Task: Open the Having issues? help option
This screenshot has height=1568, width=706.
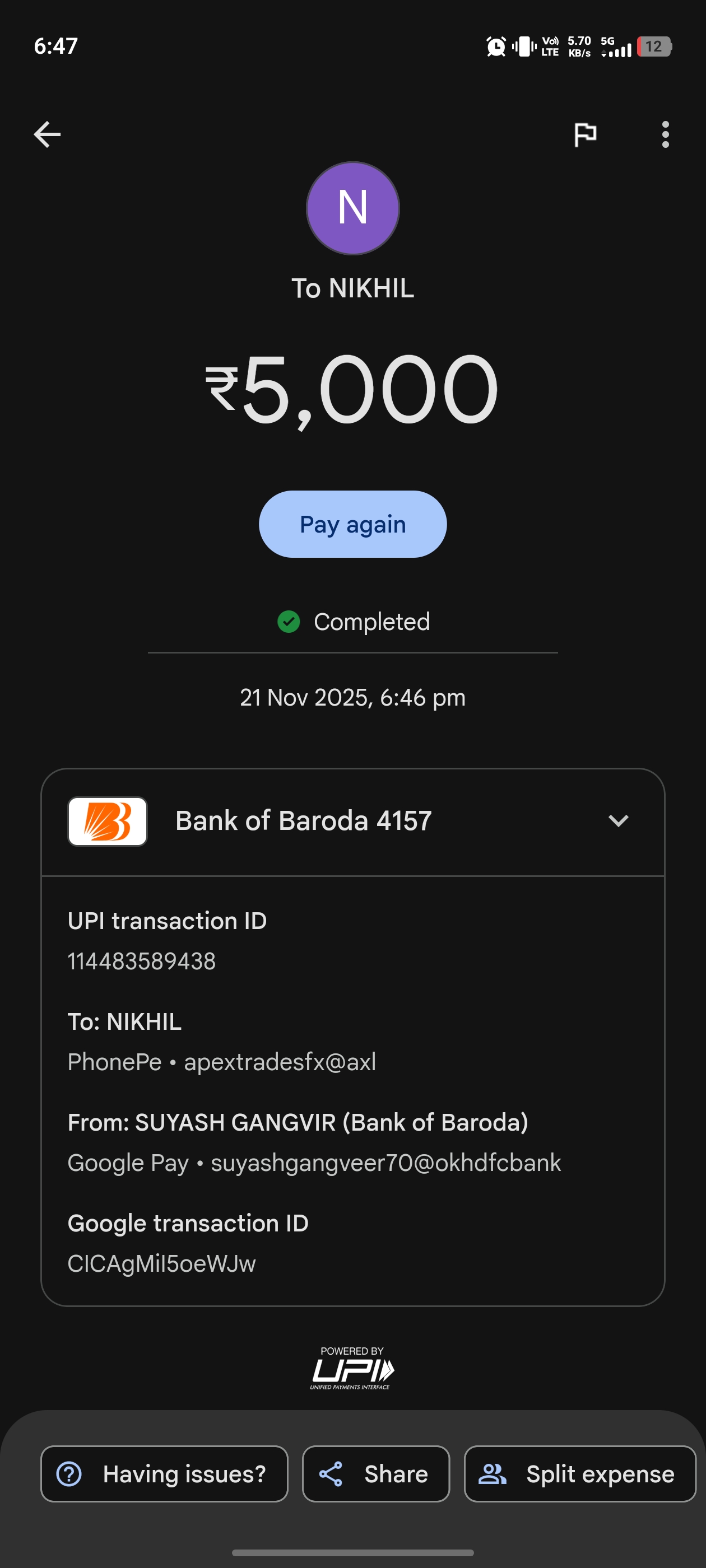Action: (165, 1474)
